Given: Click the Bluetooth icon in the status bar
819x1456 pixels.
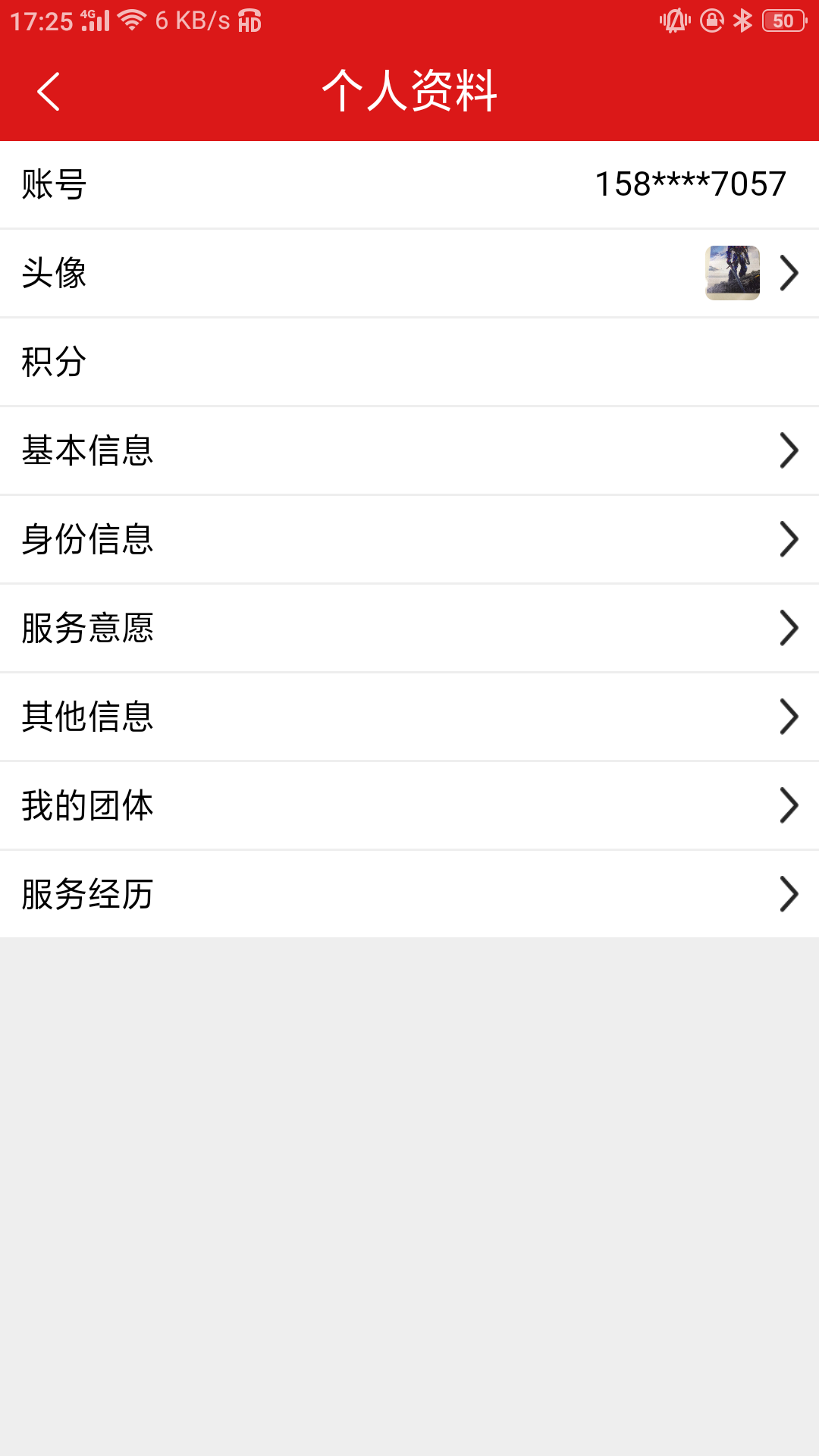Looking at the screenshot, I should click(x=744, y=20).
